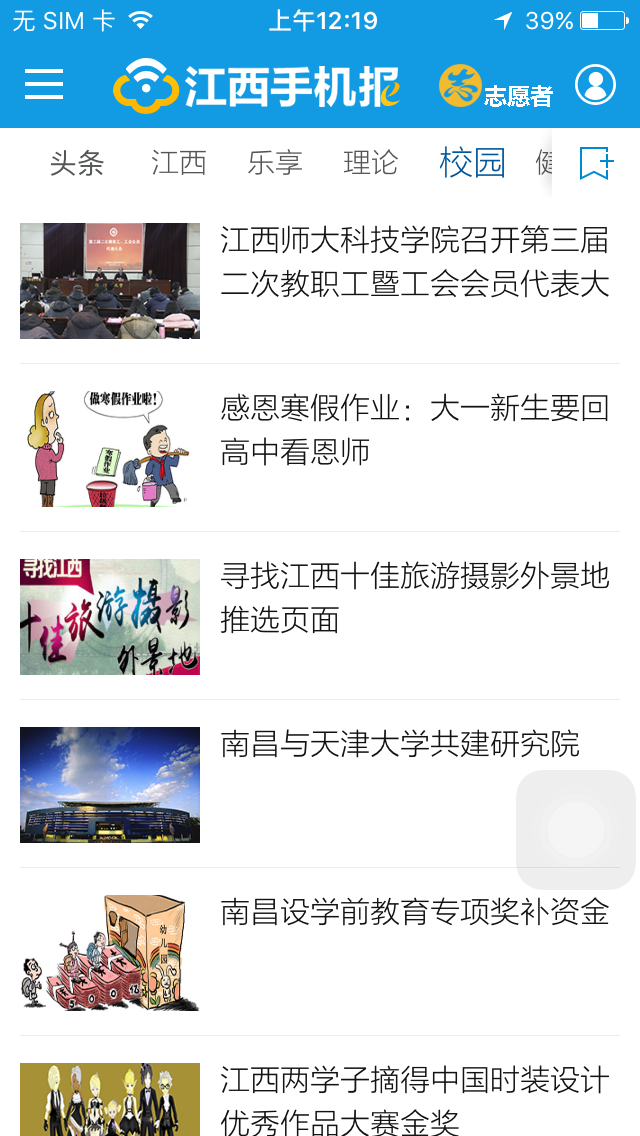View 南昌与天津大学共建研究院 news

pos(399,745)
